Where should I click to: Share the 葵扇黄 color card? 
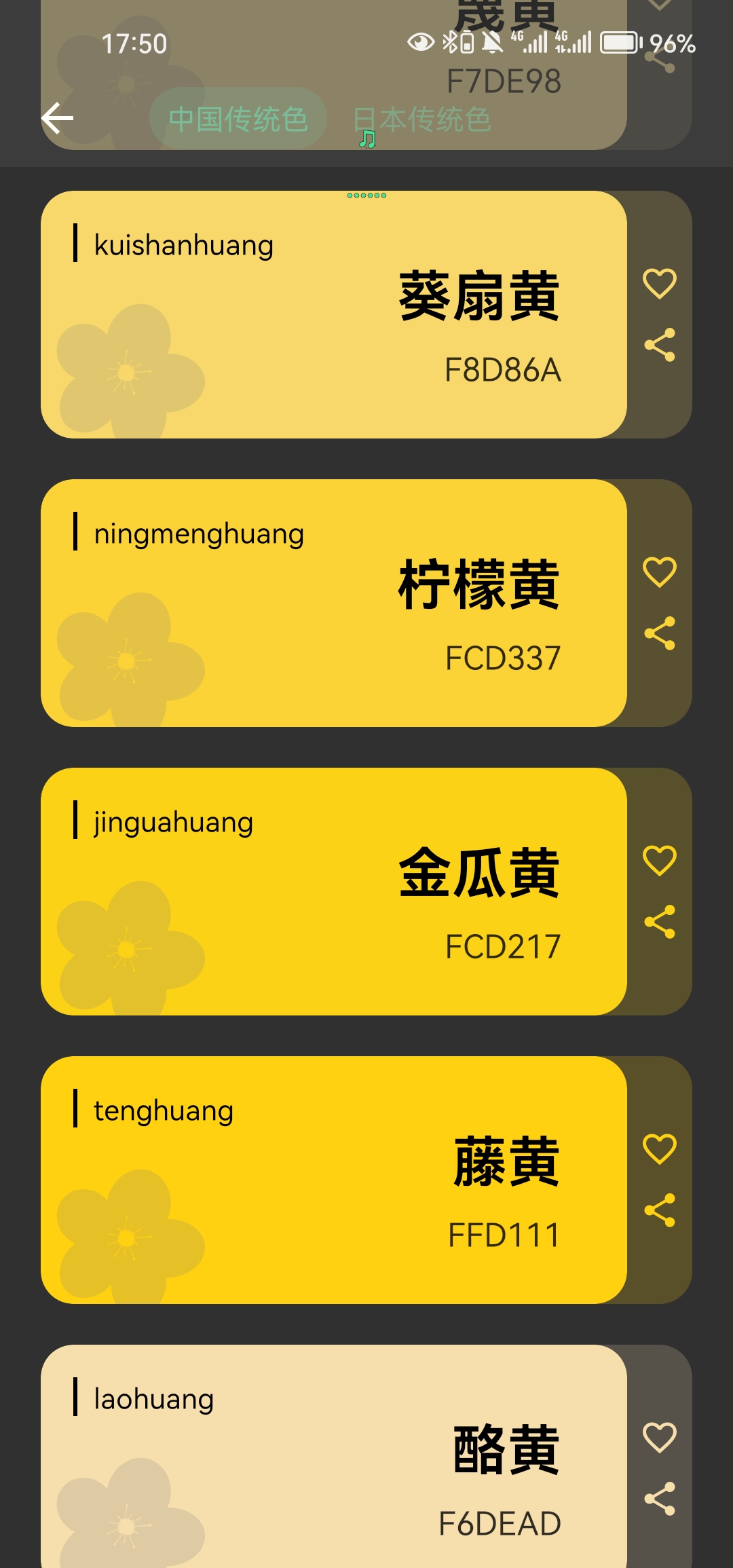(659, 345)
